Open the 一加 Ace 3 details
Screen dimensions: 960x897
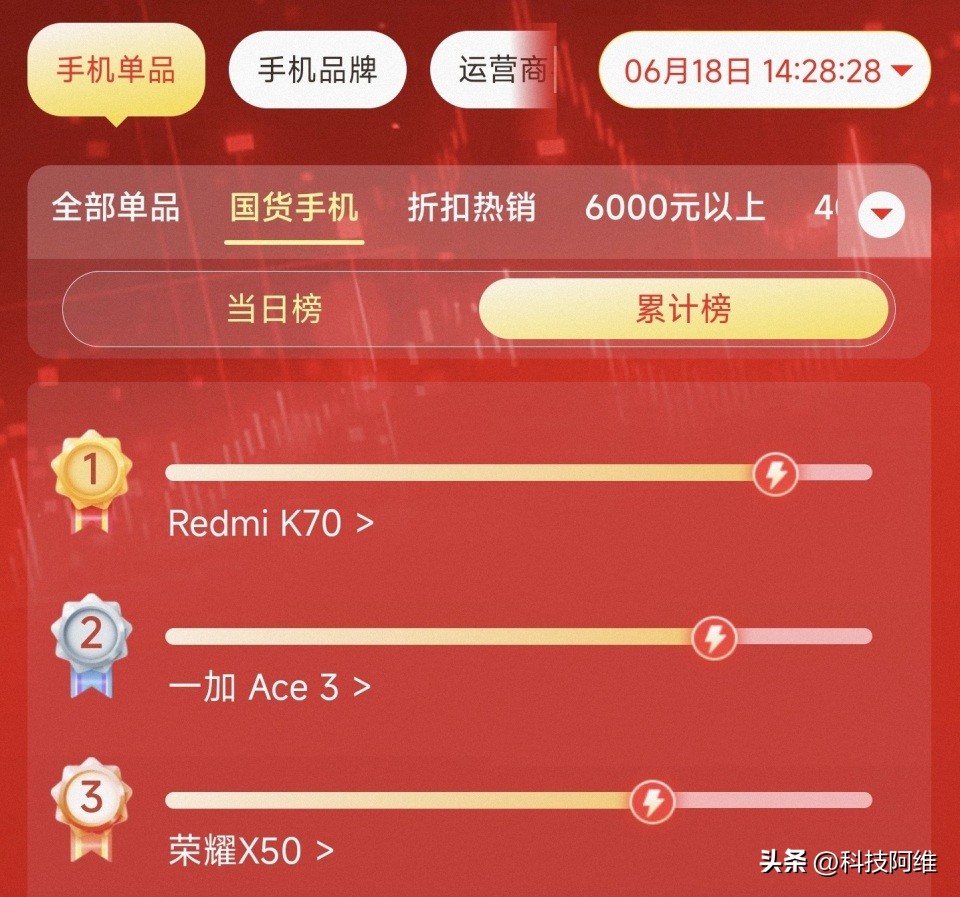(269, 687)
